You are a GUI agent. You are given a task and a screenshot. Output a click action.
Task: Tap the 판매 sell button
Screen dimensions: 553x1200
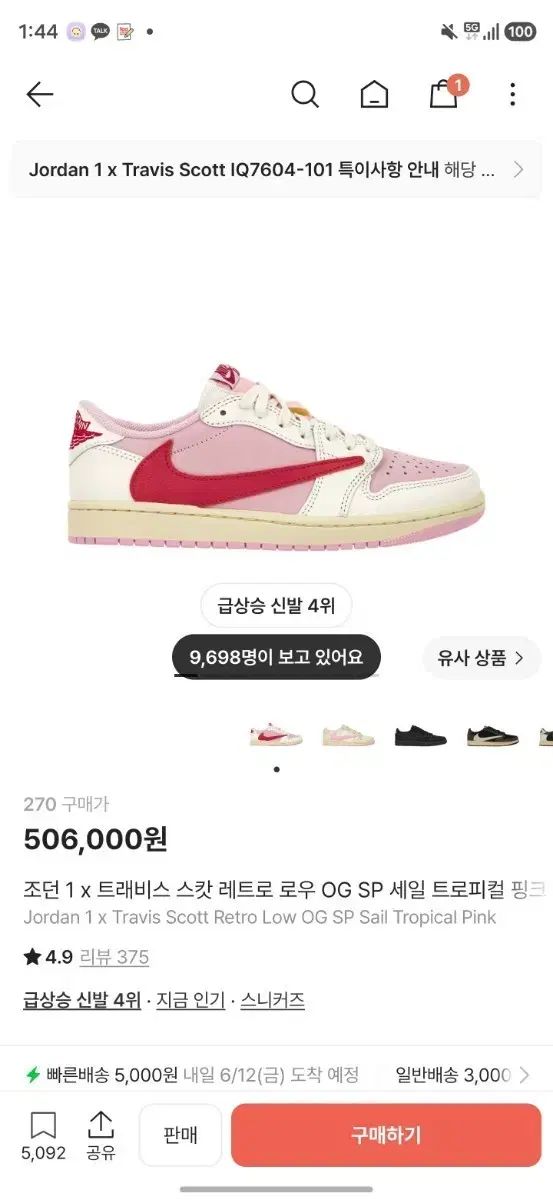pyautogui.click(x=180, y=1135)
